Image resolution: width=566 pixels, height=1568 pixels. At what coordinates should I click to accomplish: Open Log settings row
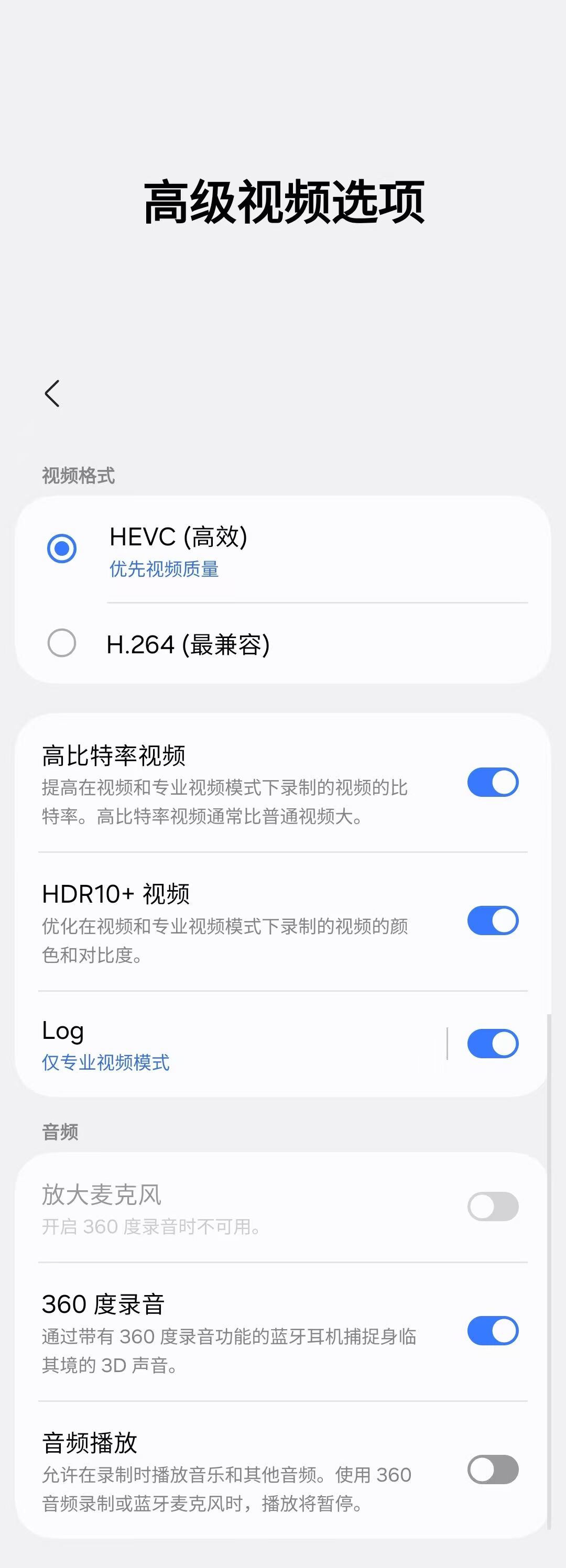point(231,1044)
